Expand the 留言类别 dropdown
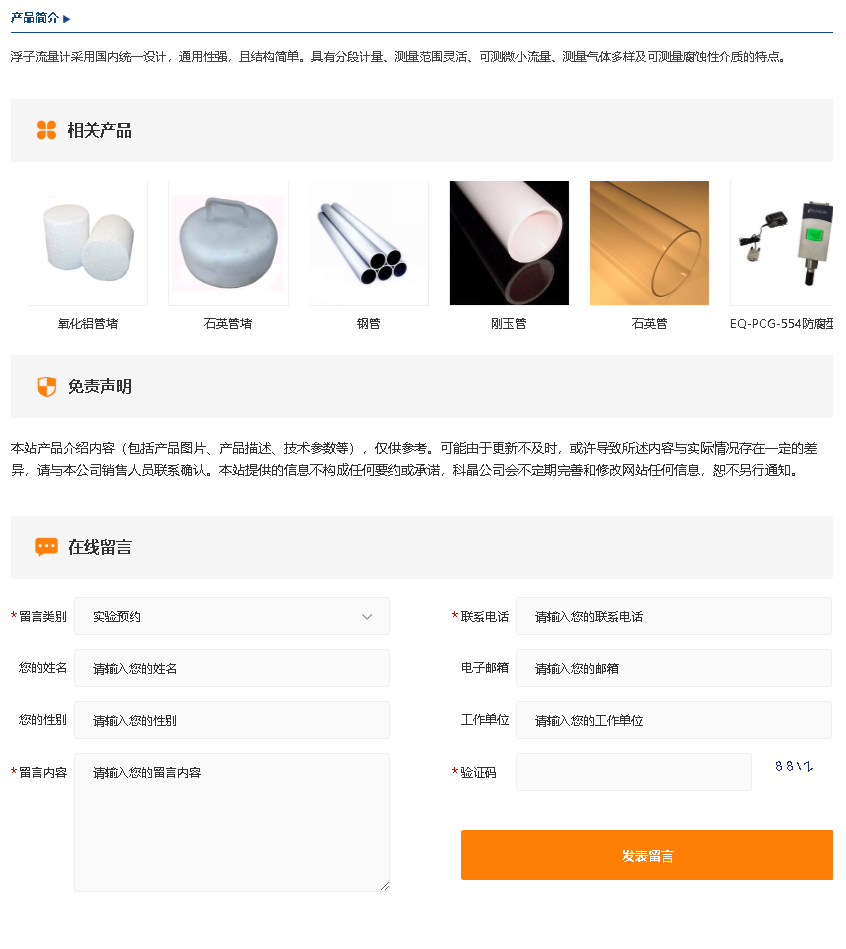Viewport: 846px width, 949px height. click(232, 616)
